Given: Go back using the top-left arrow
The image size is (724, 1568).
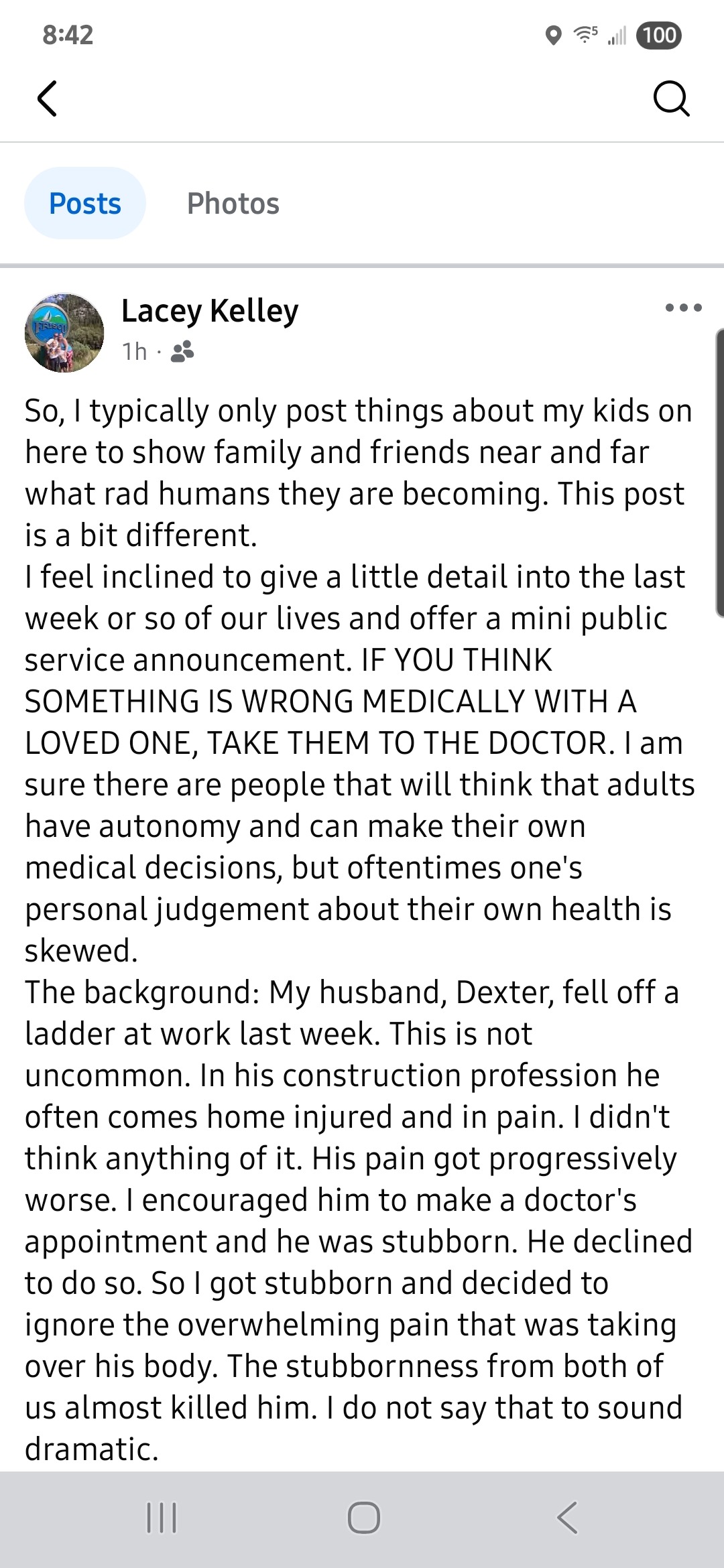Looking at the screenshot, I should 47,99.
